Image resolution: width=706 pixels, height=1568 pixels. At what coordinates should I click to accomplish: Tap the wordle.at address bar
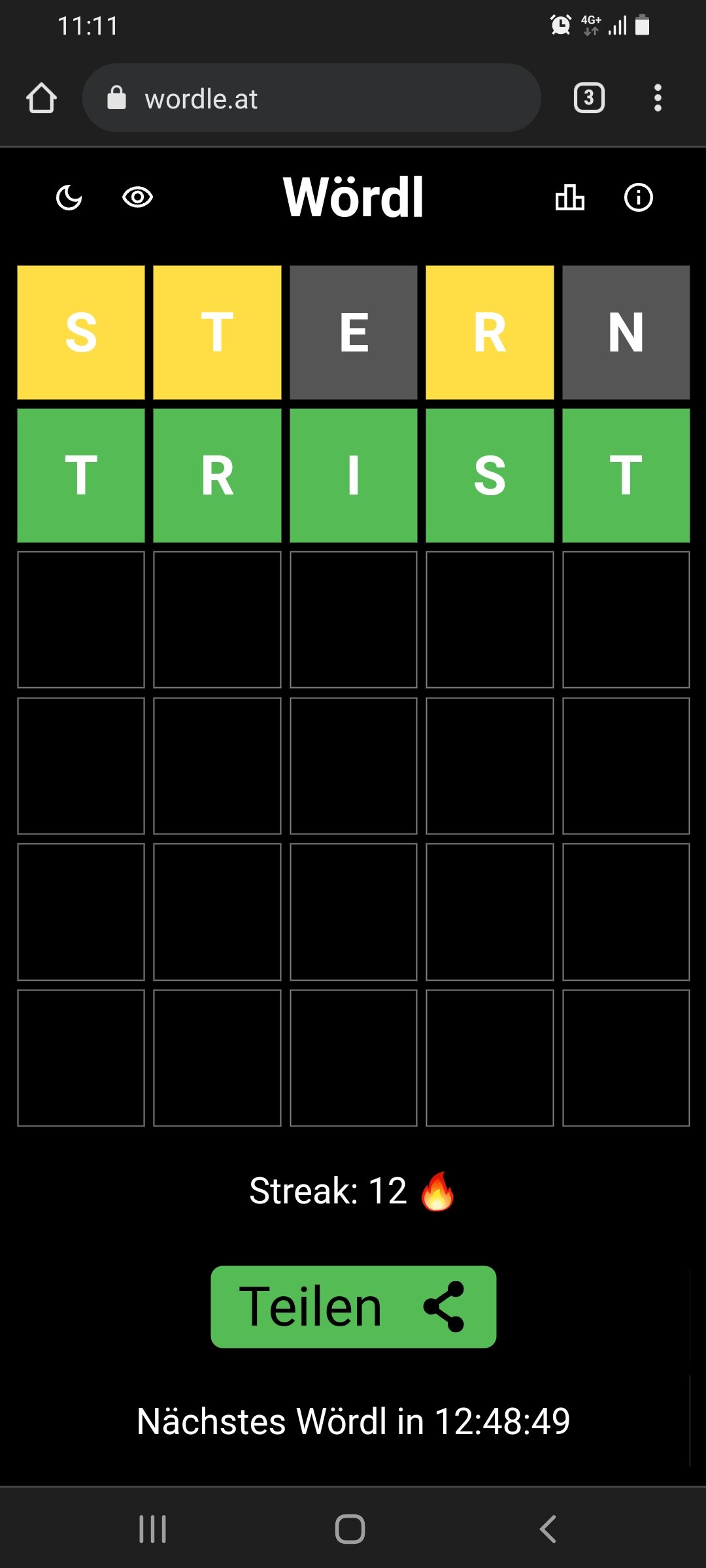coord(312,98)
